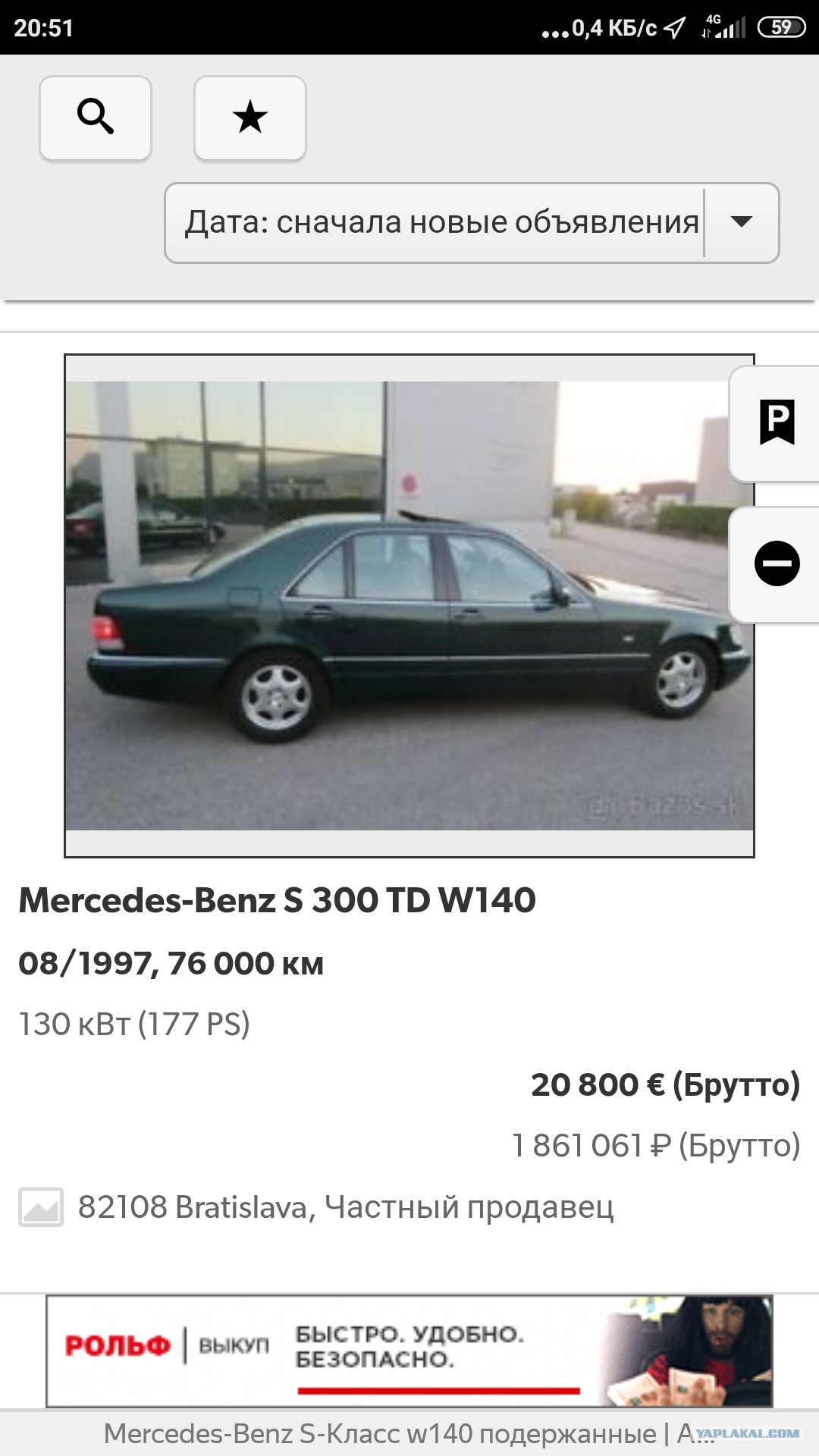Open the search magnifier button

coord(96,118)
